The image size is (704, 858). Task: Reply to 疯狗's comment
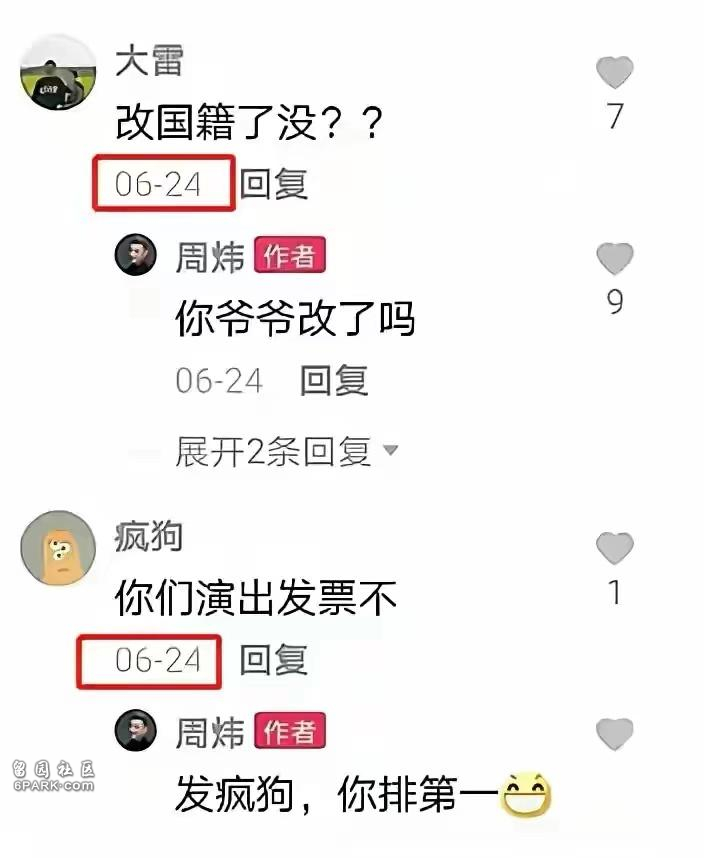(x=274, y=659)
